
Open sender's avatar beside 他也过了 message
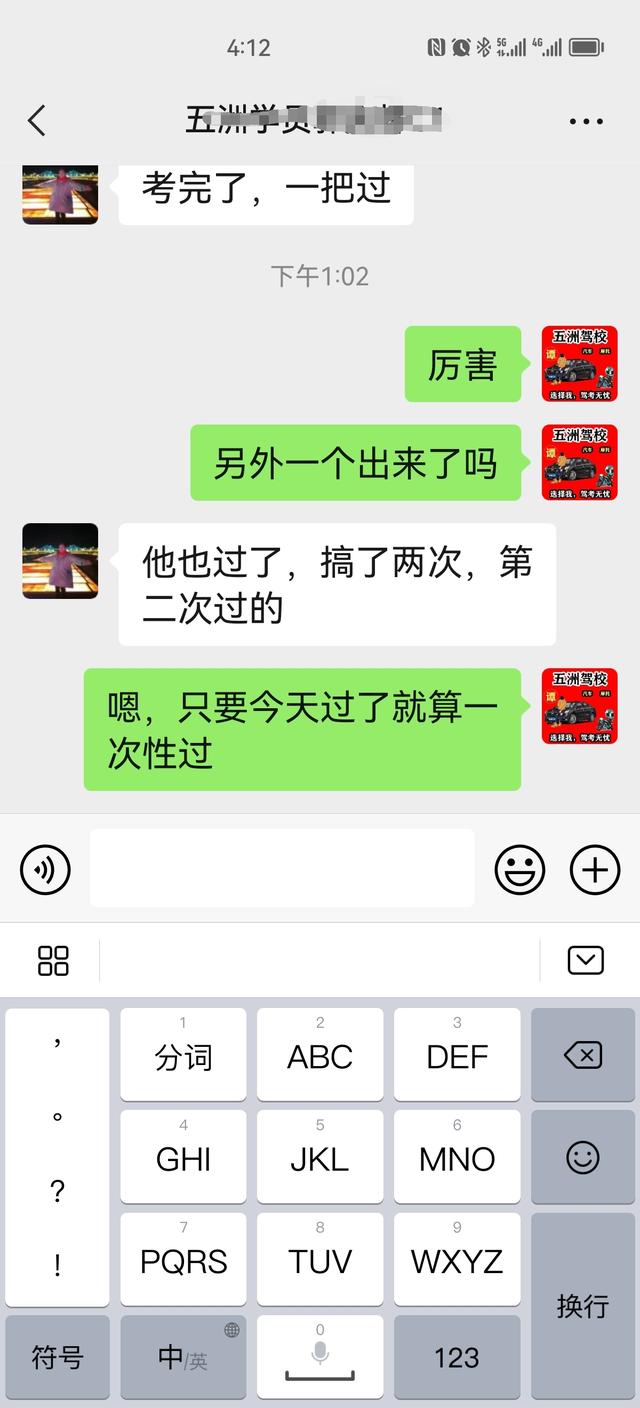(60, 561)
